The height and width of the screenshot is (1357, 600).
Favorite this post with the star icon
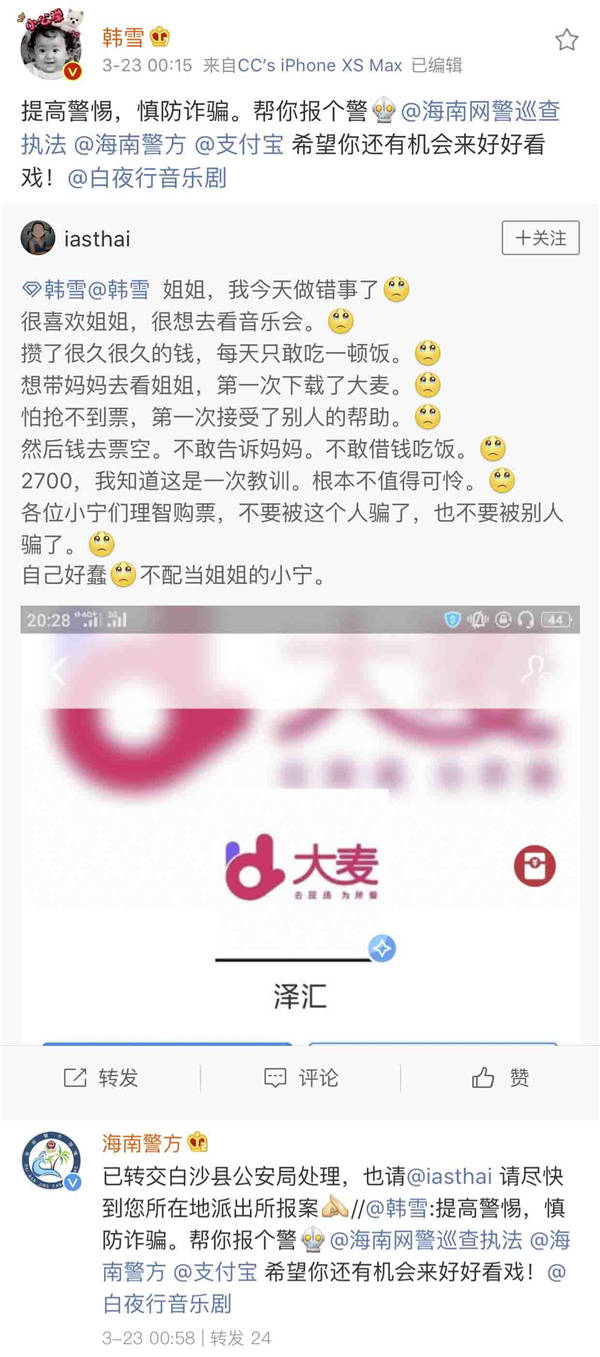pyautogui.click(x=567, y=40)
